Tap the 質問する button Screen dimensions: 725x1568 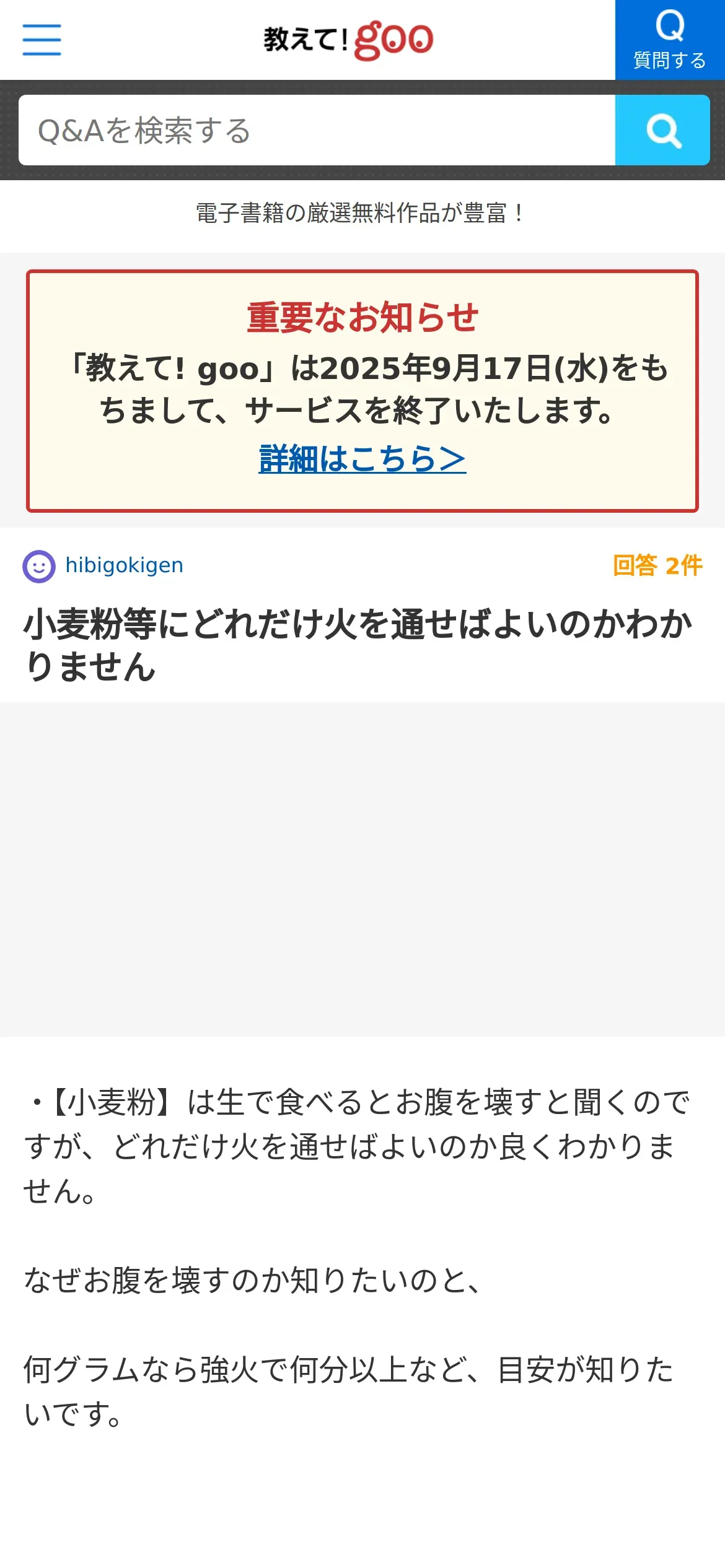point(669,40)
